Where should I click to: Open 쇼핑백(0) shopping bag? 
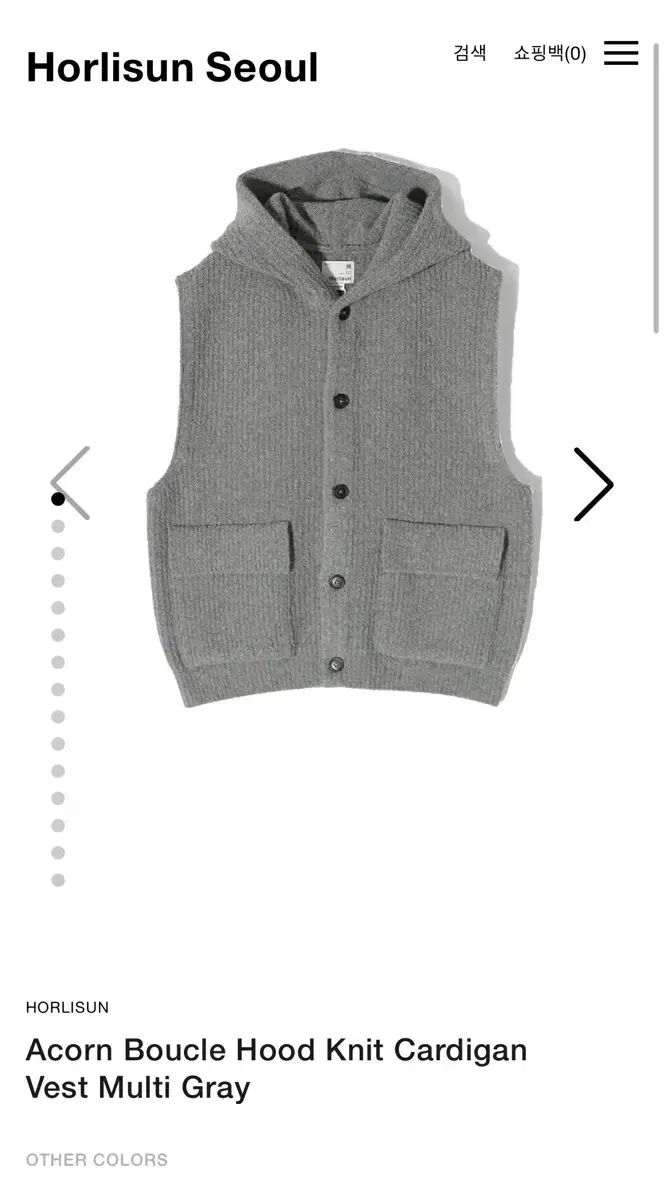[x=549, y=53]
